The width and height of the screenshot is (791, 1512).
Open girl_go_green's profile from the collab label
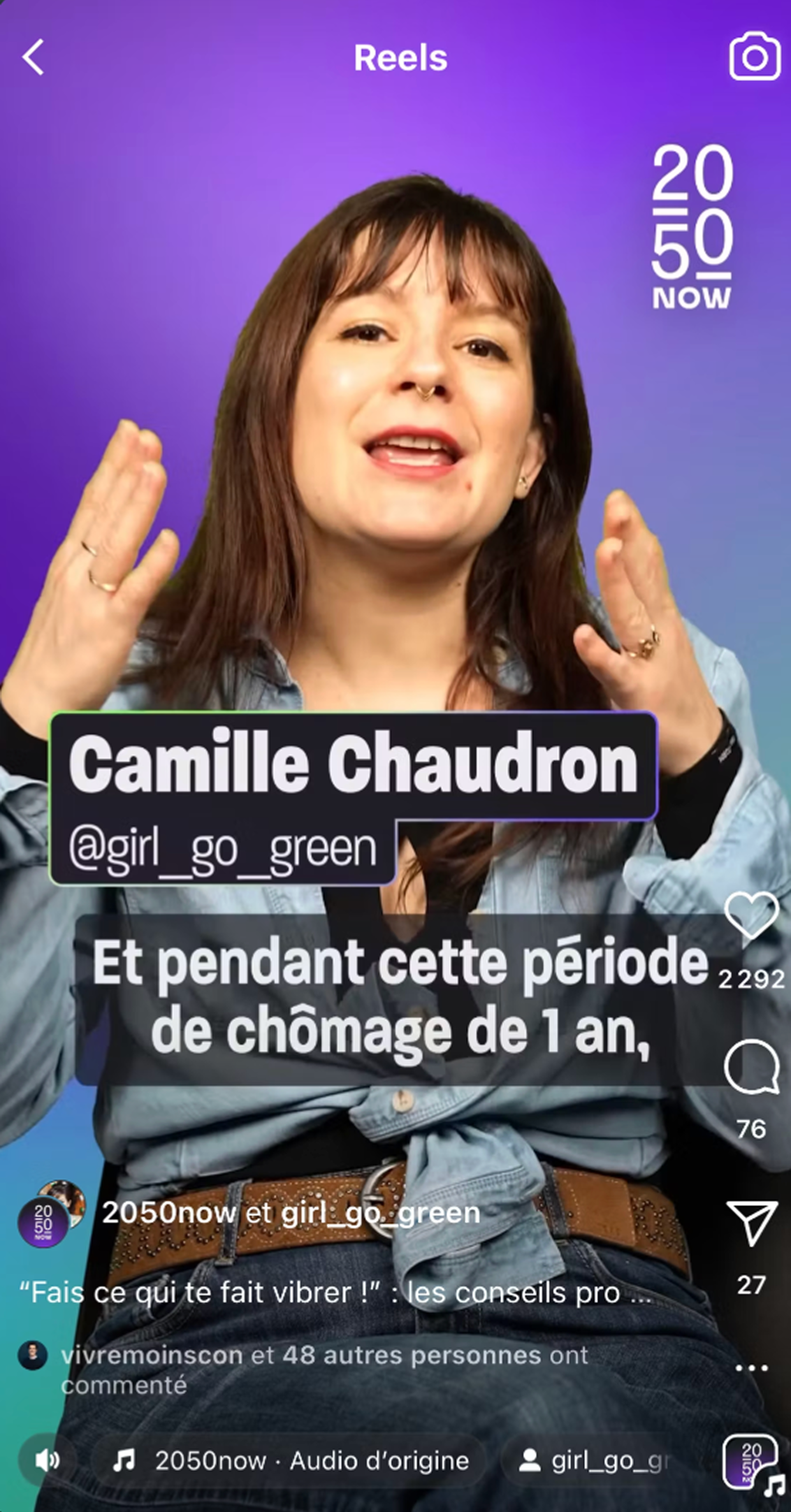coord(381,1212)
